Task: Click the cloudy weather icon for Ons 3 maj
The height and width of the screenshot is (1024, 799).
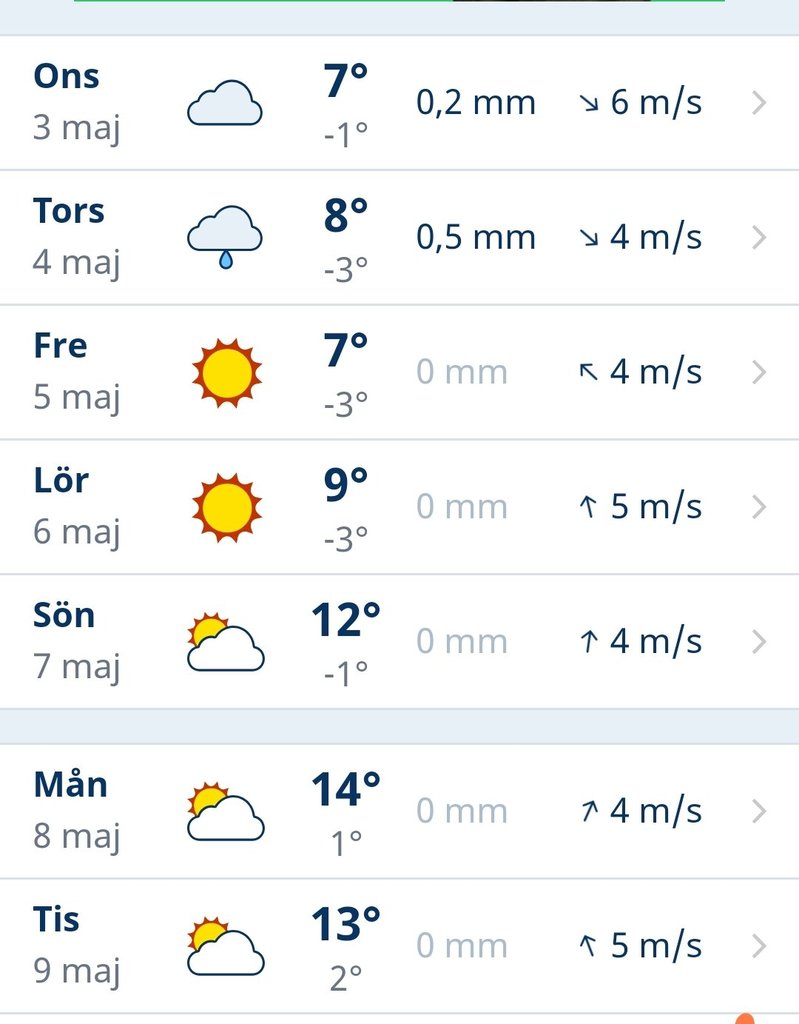Action: (x=225, y=100)
